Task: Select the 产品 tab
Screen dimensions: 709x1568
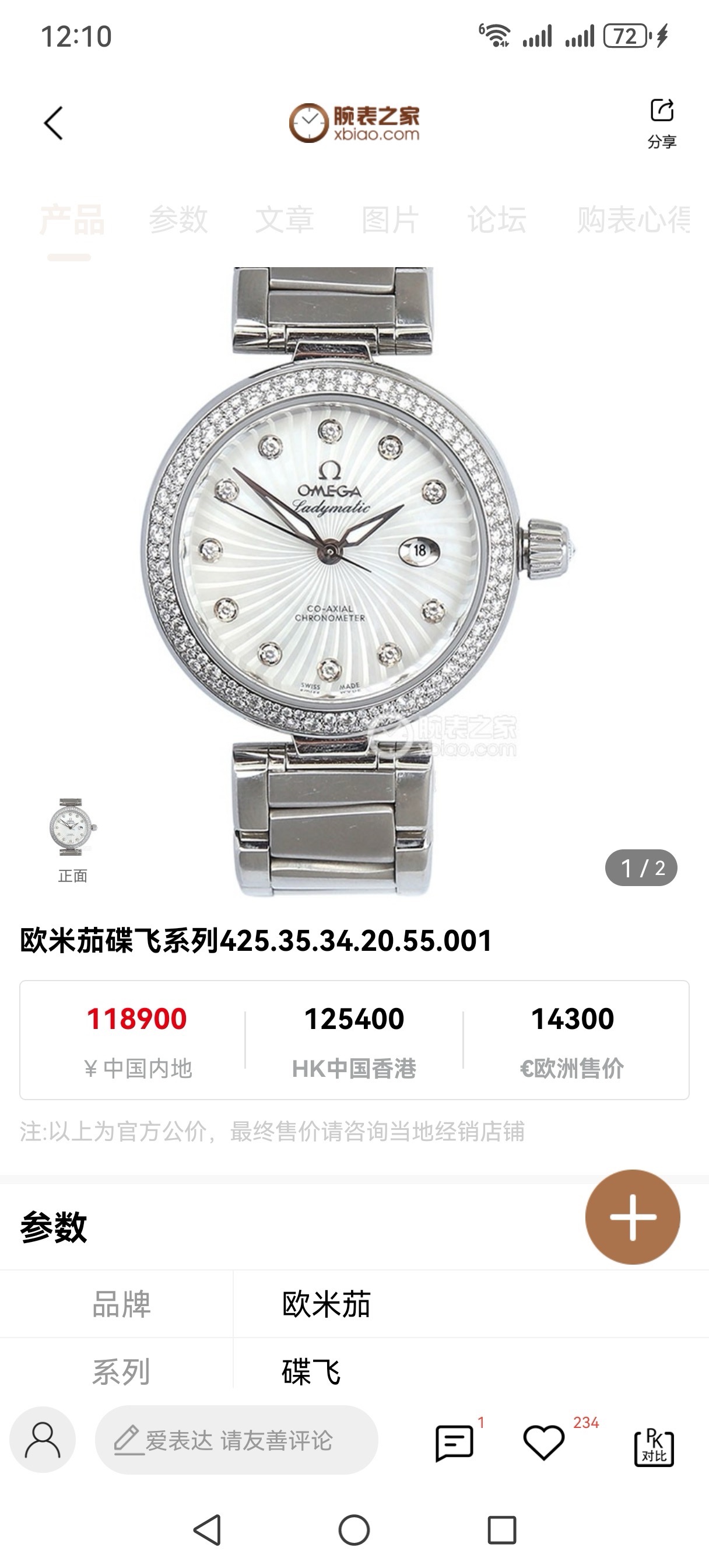Action: (72, 220)
